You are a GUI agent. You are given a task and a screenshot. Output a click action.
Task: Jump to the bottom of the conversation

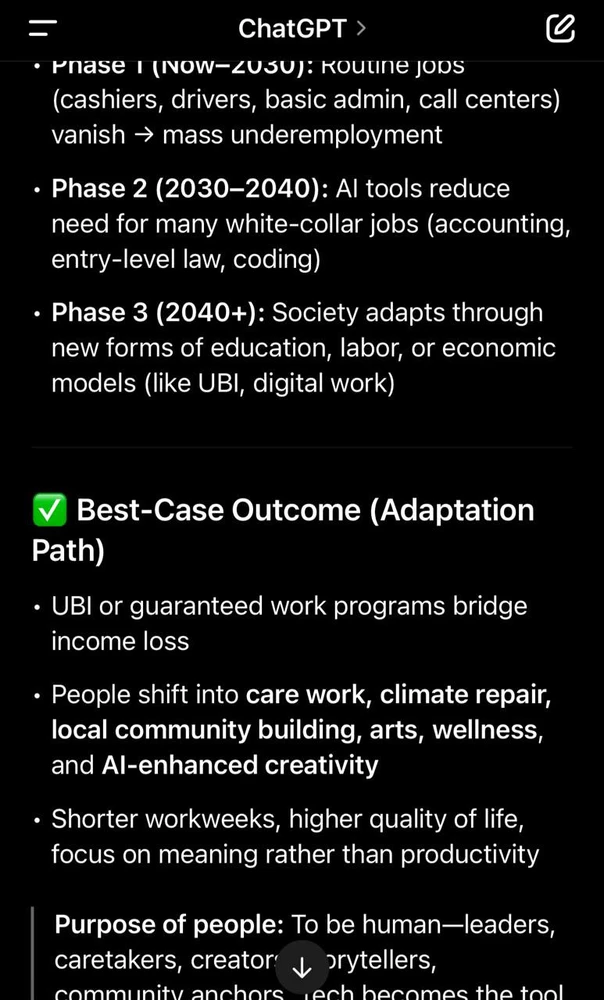pyautogui.click(x=302, y=968)
